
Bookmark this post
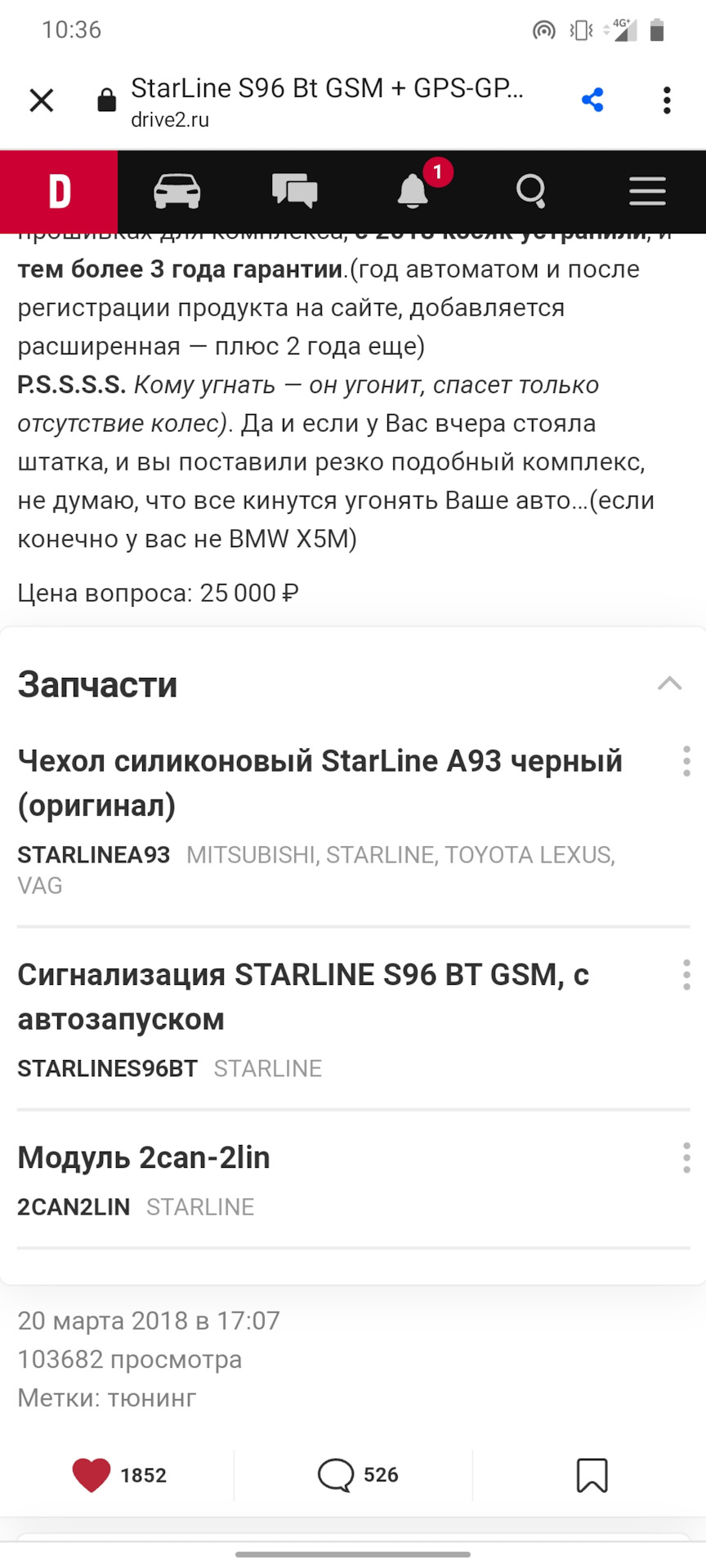[x=592, y=1475]
